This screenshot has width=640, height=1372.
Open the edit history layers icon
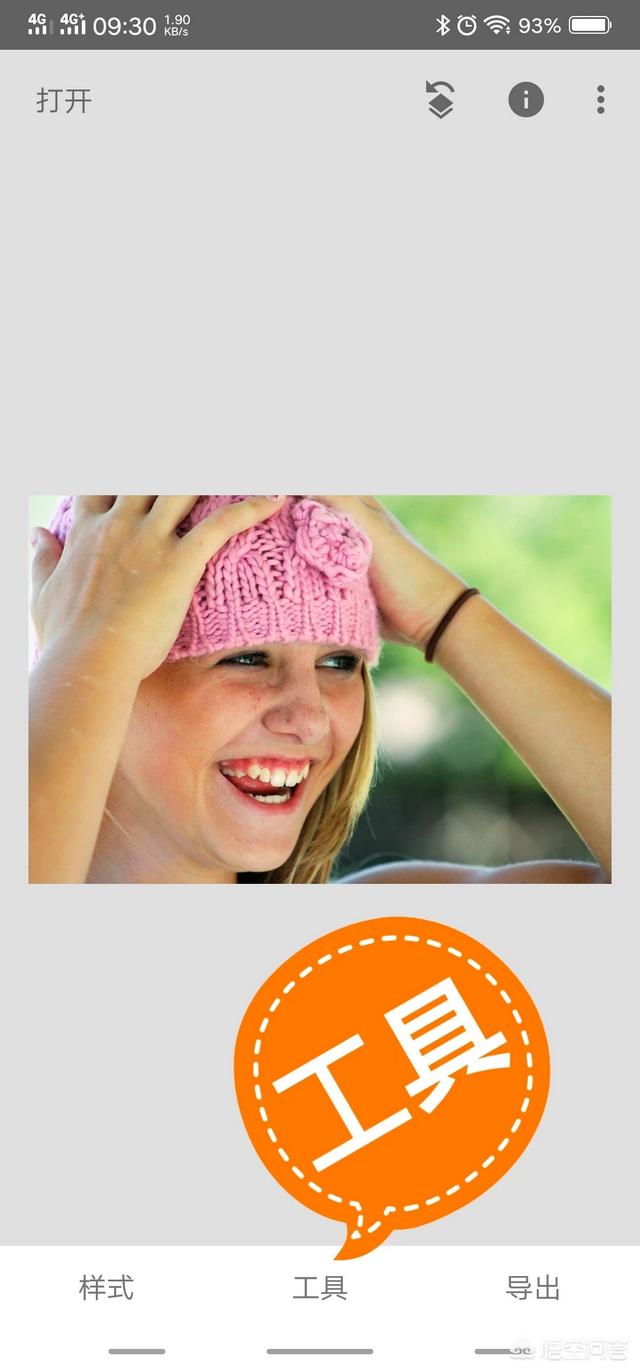pyautogui.click(x=440, y=100)
